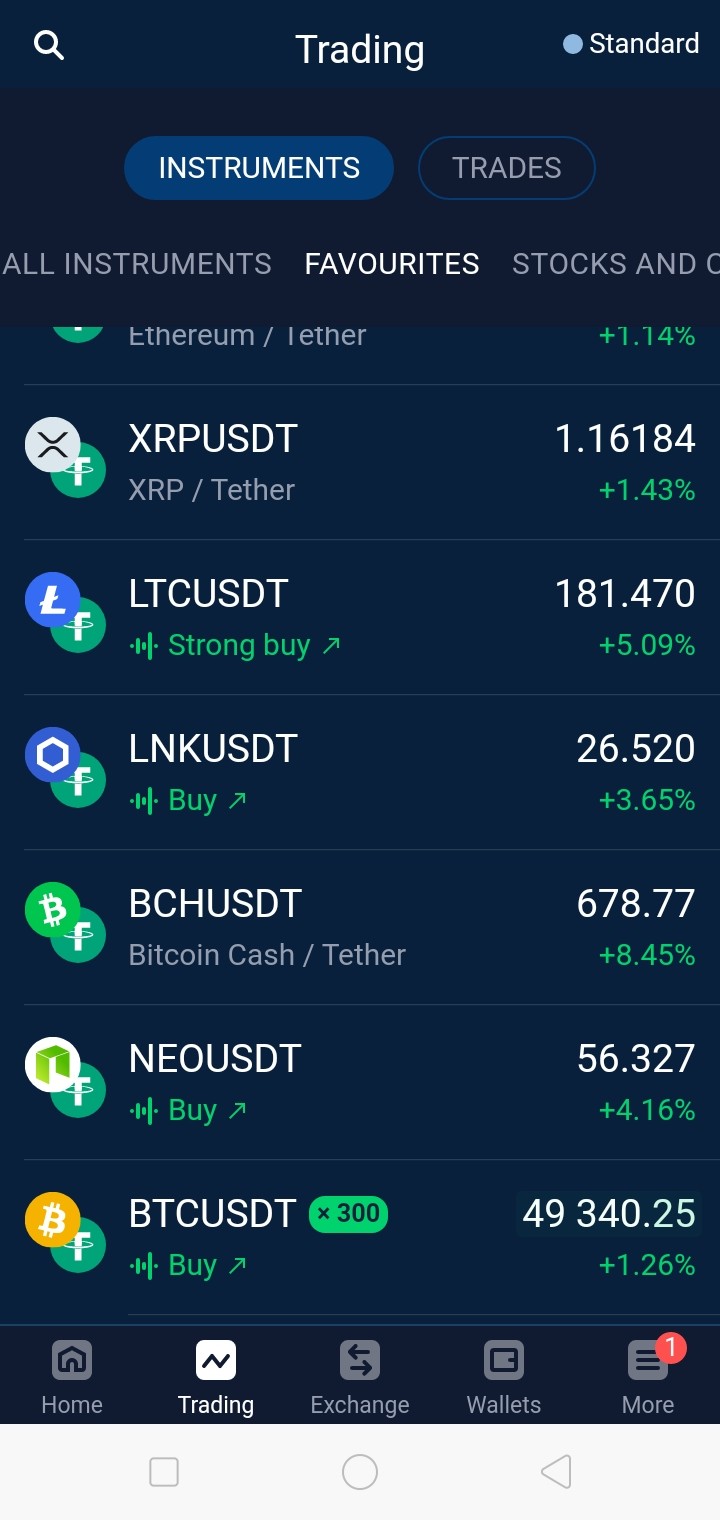Go to the Home tab

(x=72, y=1377)
